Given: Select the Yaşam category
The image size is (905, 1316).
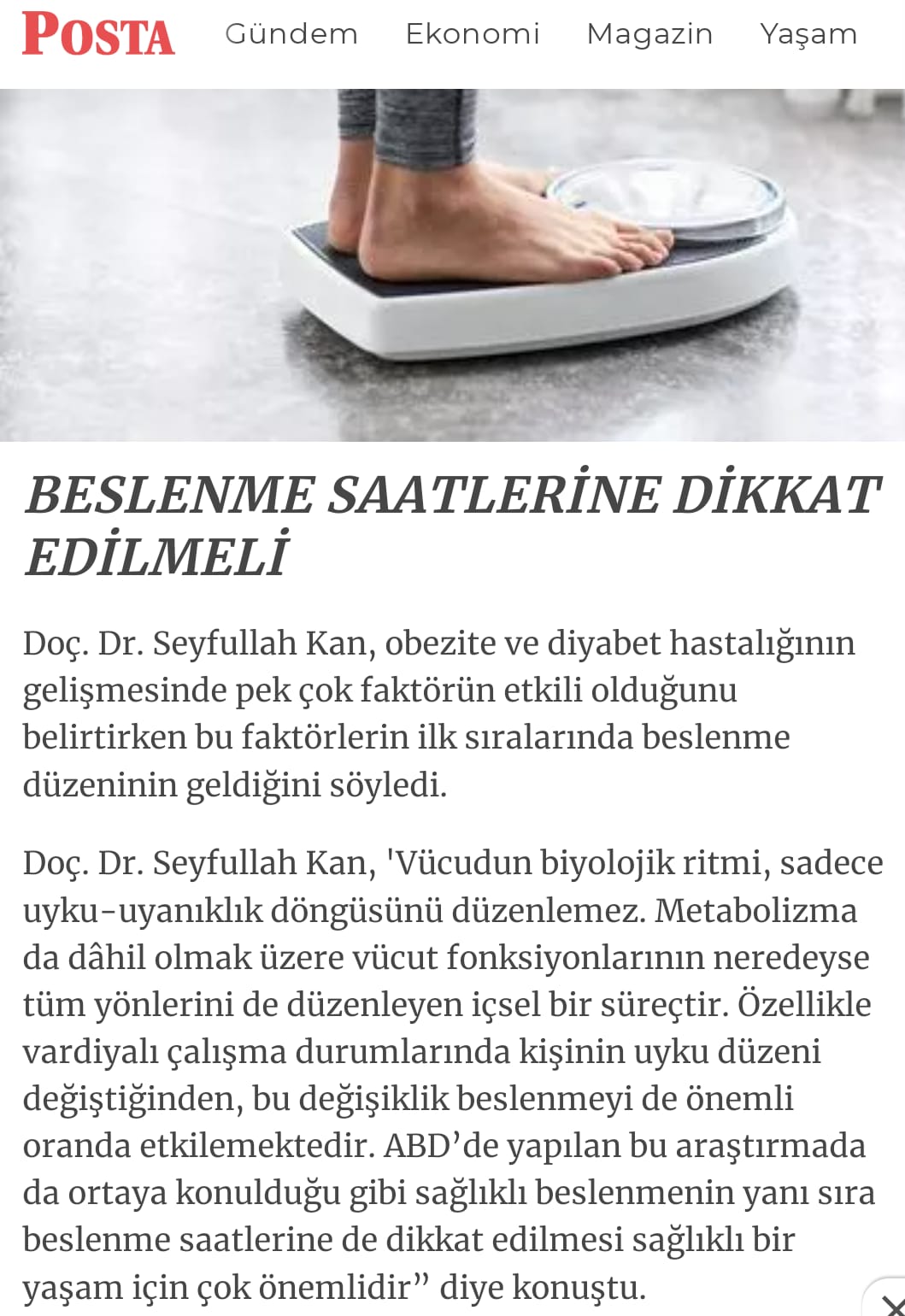Looking at the screenshot, I should click(x=808, y=34).
